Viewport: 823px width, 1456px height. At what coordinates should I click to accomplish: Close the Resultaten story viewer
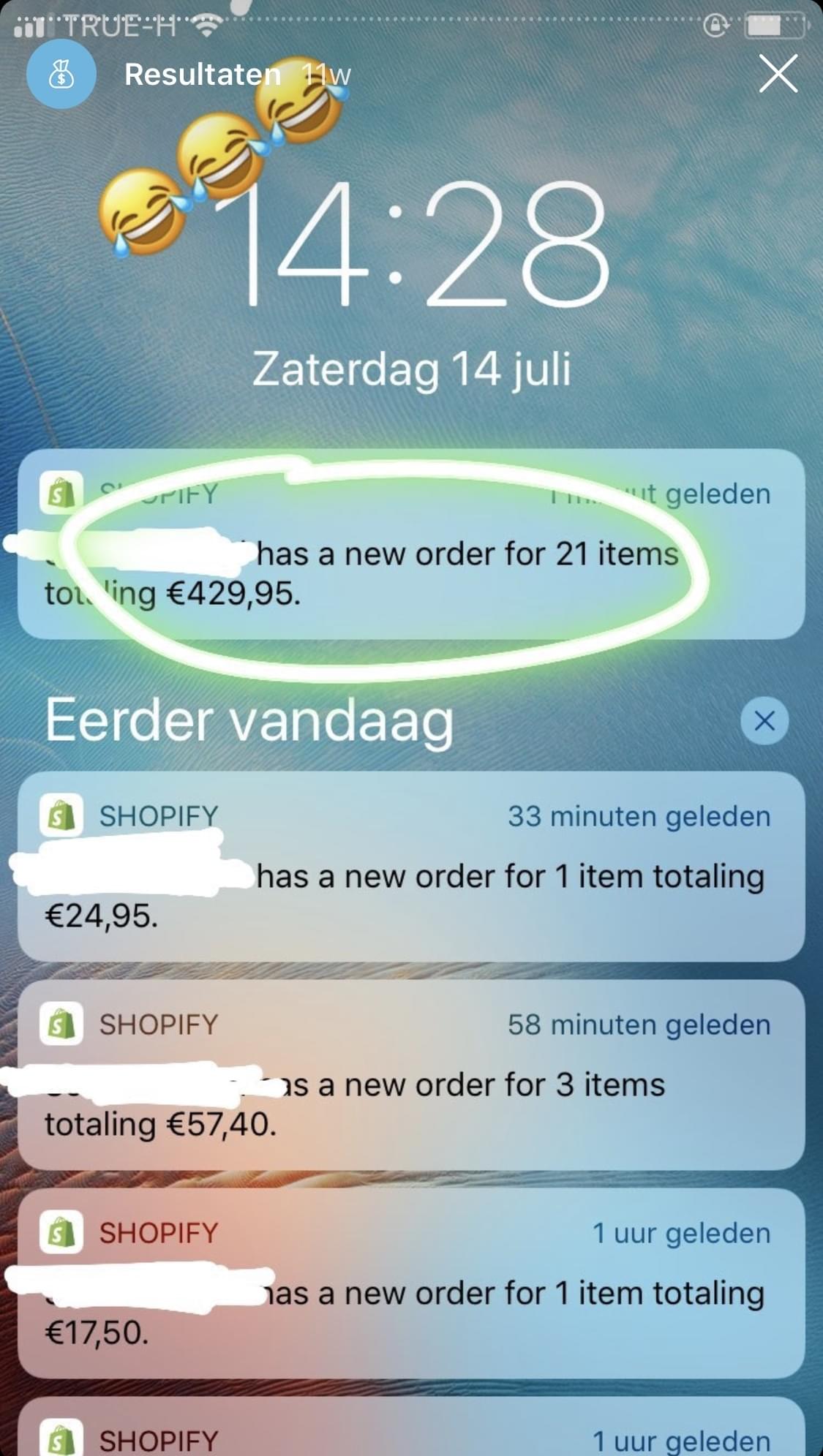(x=778, y=75)
